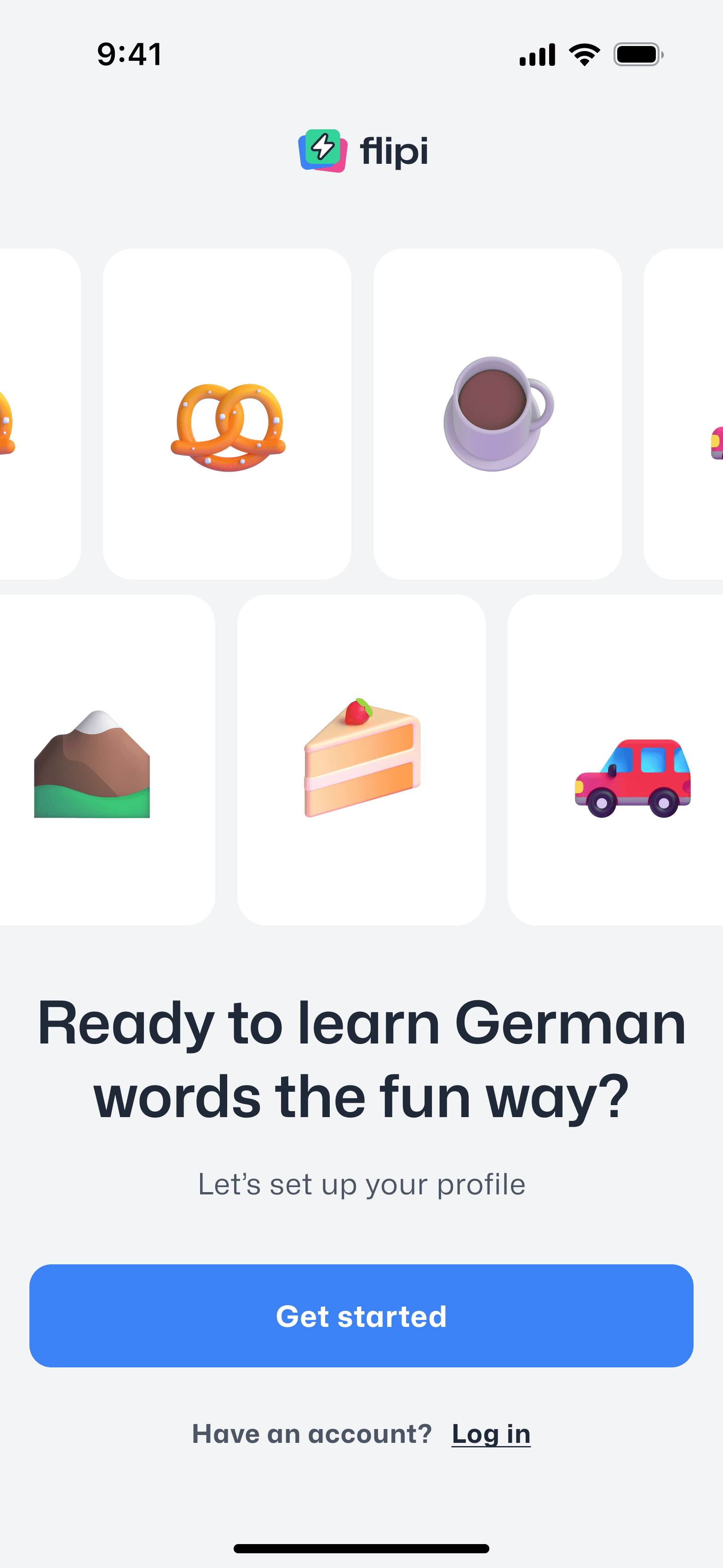Tap the Get started button
Screen dimensions: 723x1568
(x=361, y=1316)
